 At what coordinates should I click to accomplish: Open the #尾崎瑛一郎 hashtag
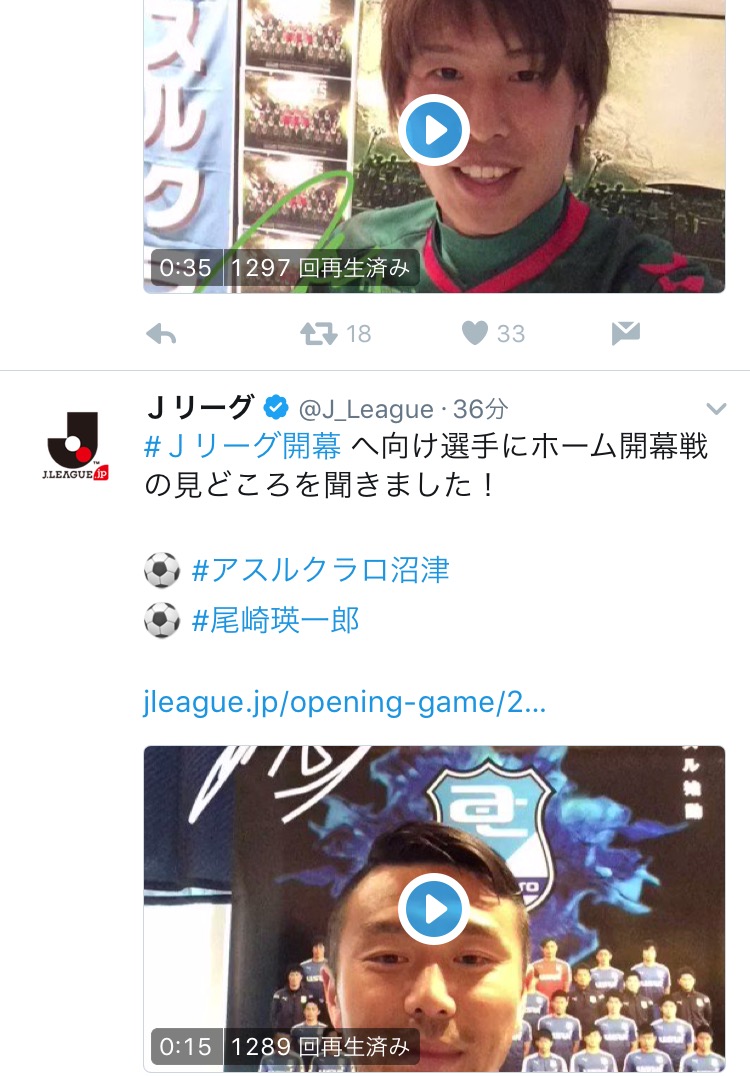click(x=275, y=620)
